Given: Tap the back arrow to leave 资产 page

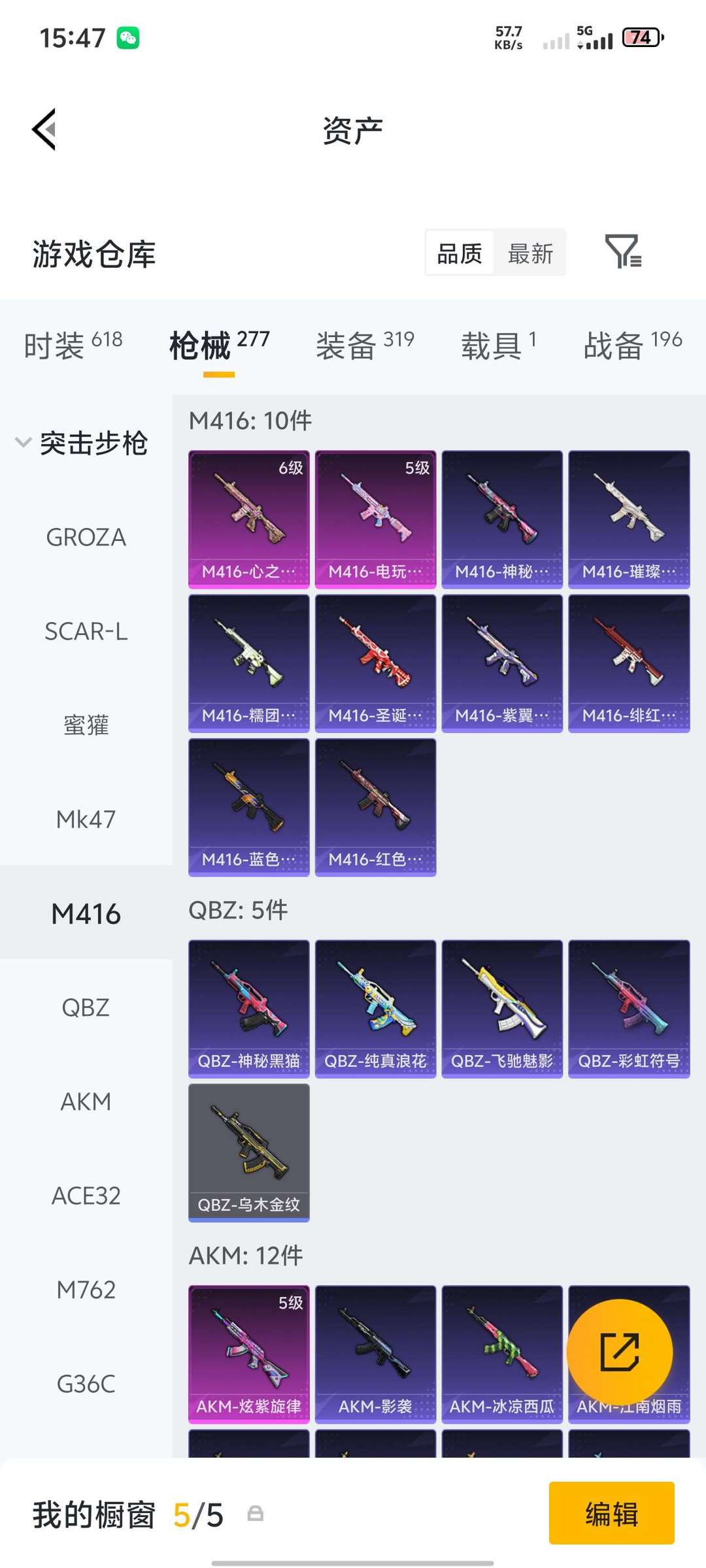Looking at the screenshot, I should pyautogui.click(x=44, y=129).
